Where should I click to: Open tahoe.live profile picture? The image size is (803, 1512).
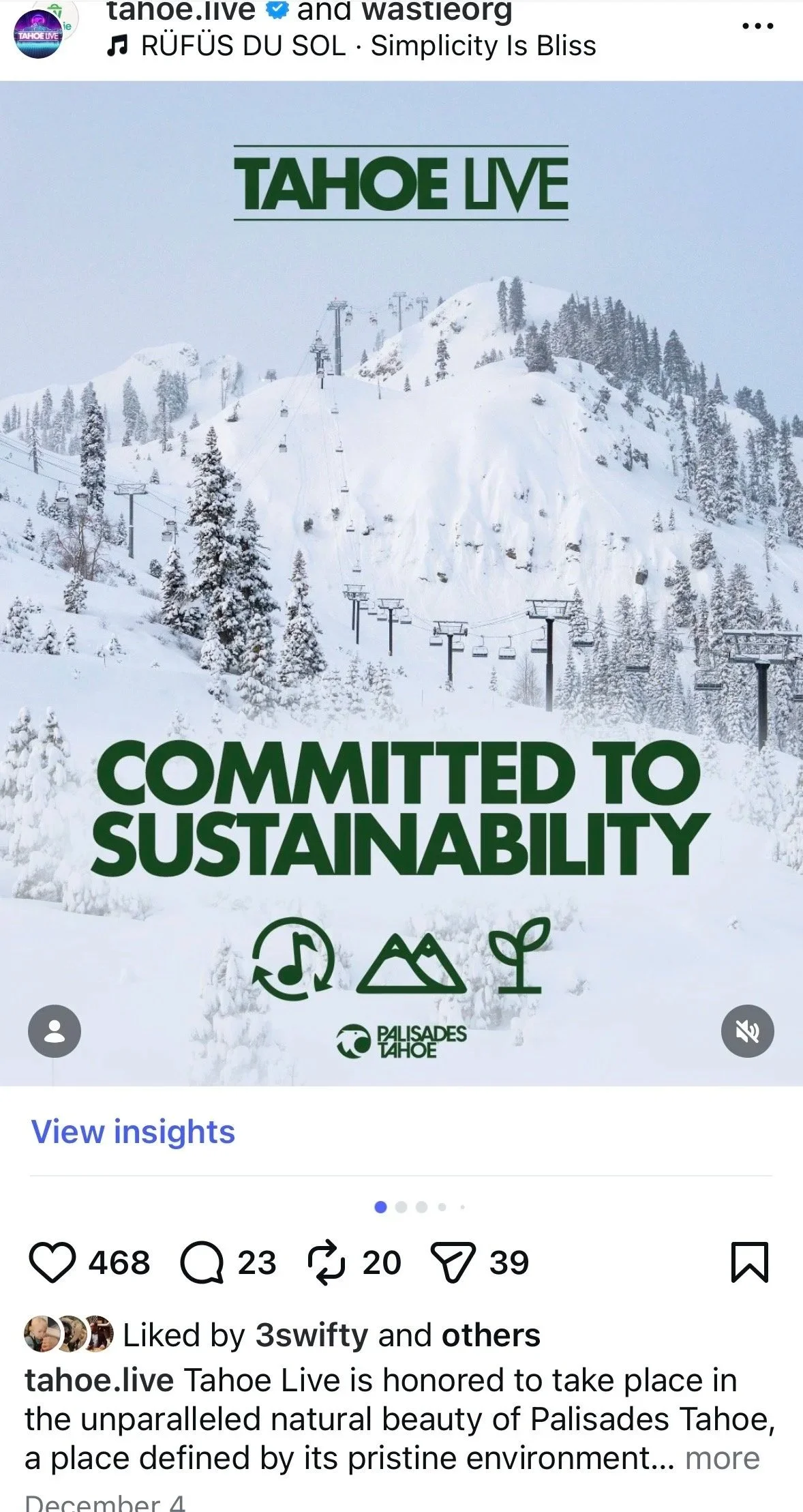[37, 34]
